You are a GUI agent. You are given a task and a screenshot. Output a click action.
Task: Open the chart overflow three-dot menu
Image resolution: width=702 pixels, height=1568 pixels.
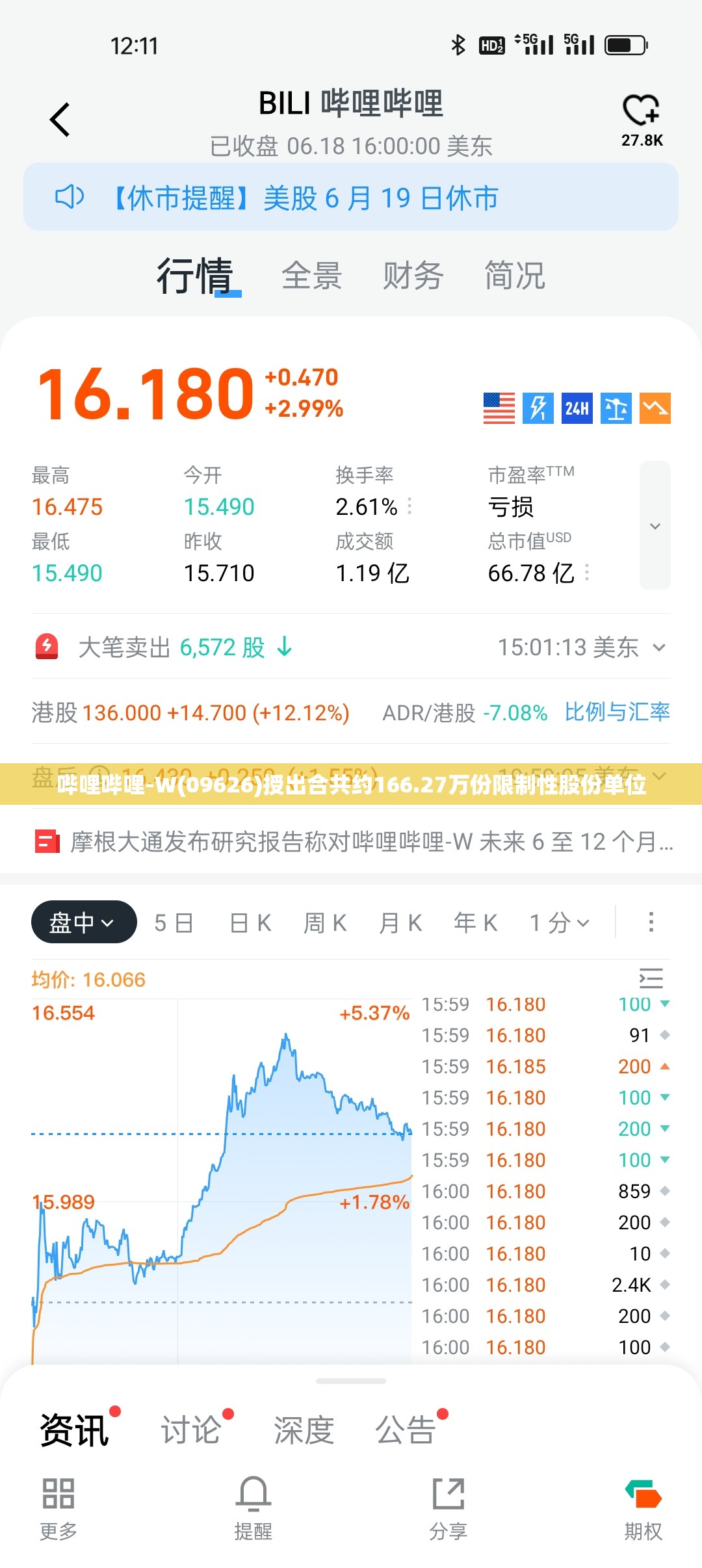tap(651, 922)
